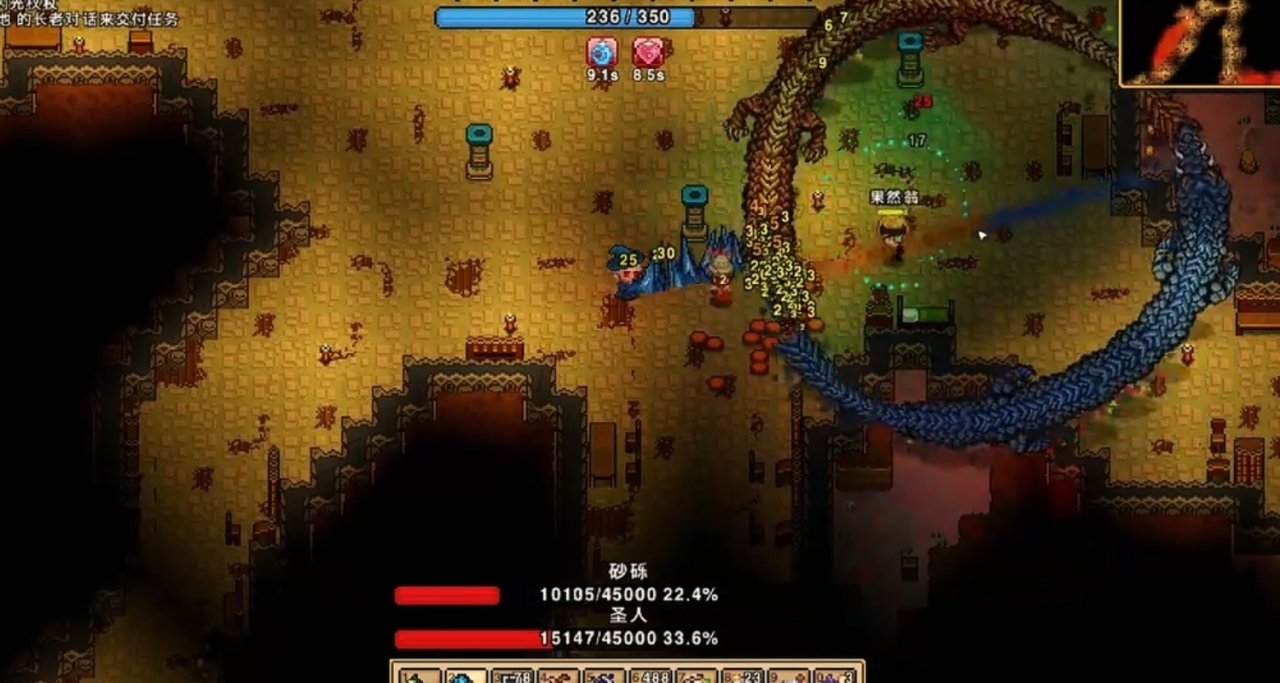Open the minimap in the corner

point(1199,42)
